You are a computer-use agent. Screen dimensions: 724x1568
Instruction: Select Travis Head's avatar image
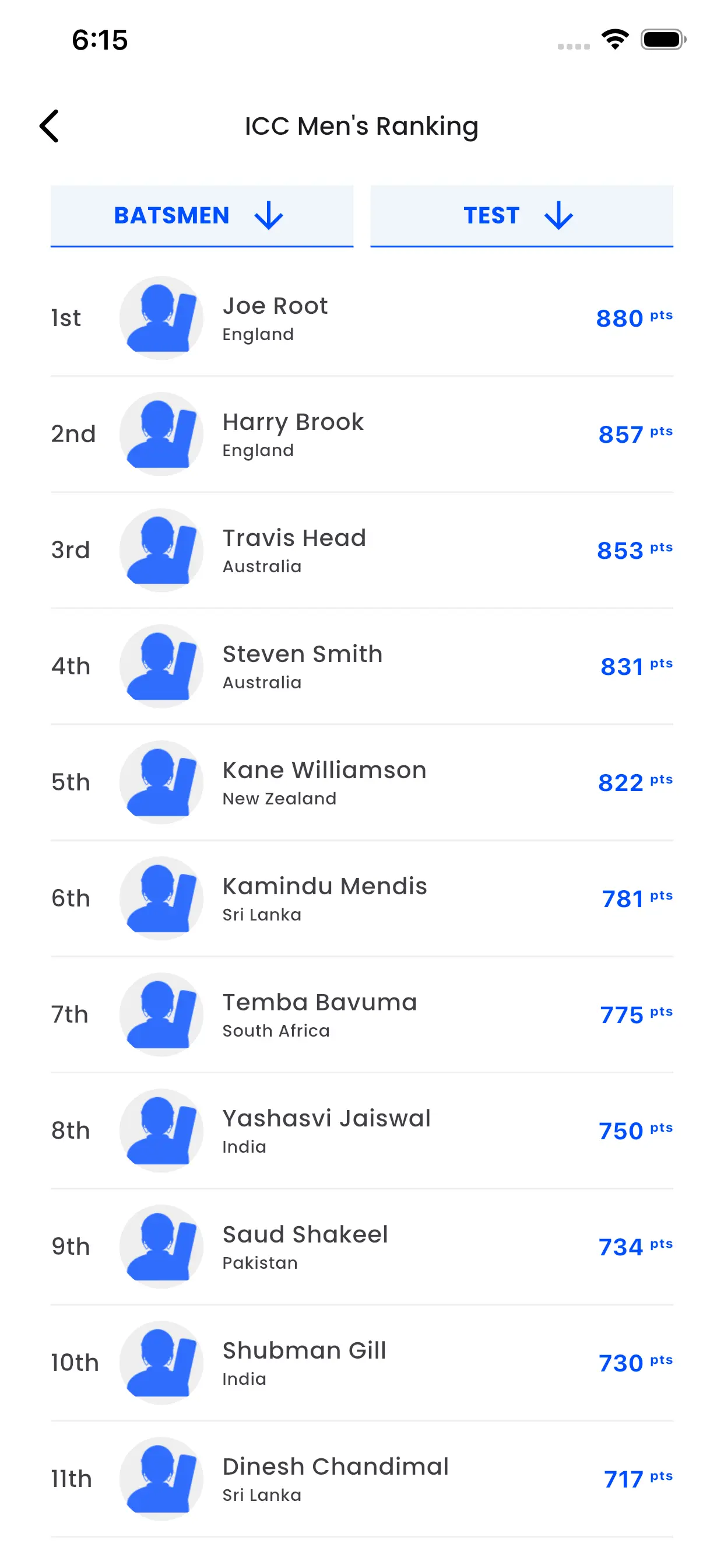point(161,549)
